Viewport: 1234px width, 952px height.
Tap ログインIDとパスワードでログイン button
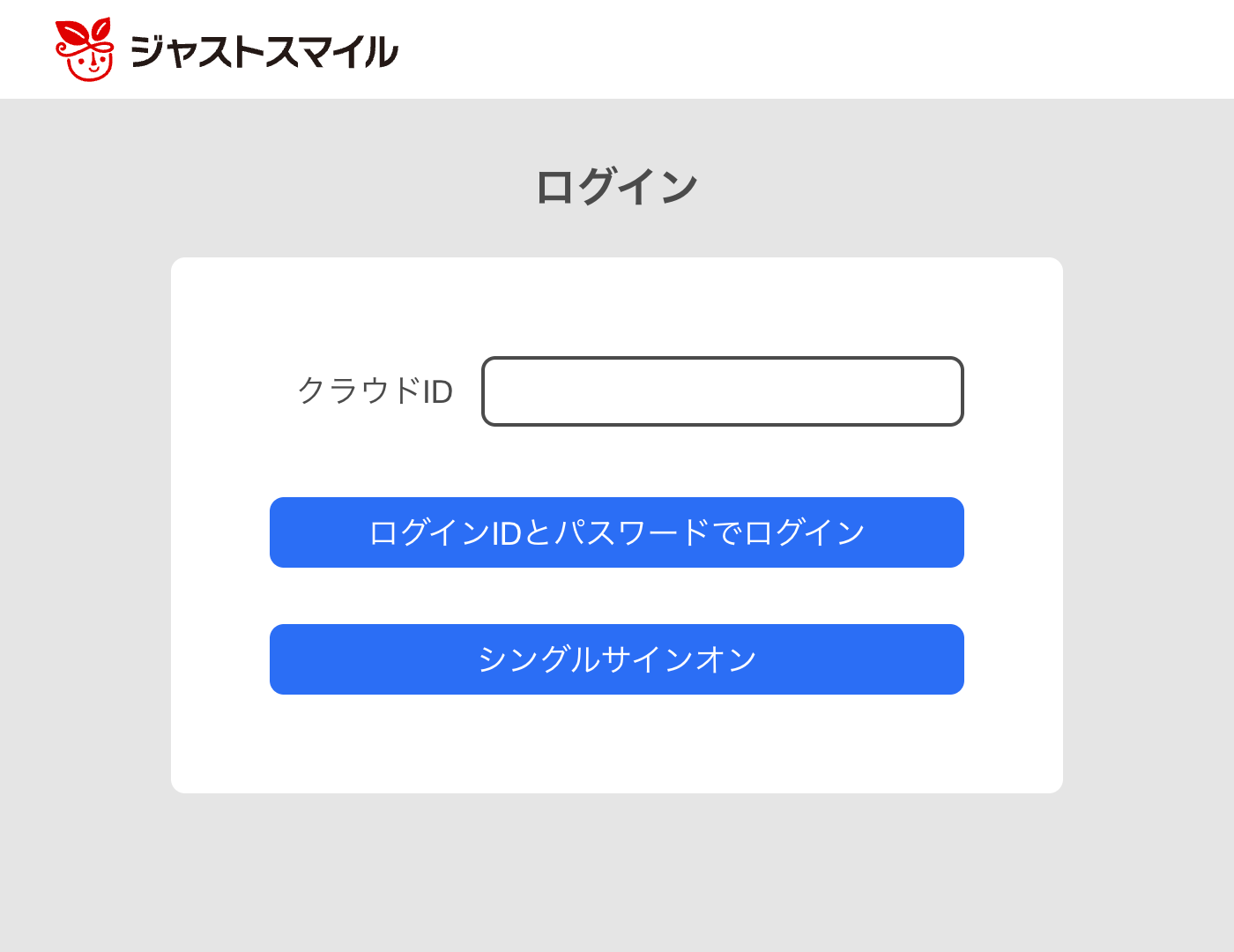pyautogui.click(x=616, y=532)
